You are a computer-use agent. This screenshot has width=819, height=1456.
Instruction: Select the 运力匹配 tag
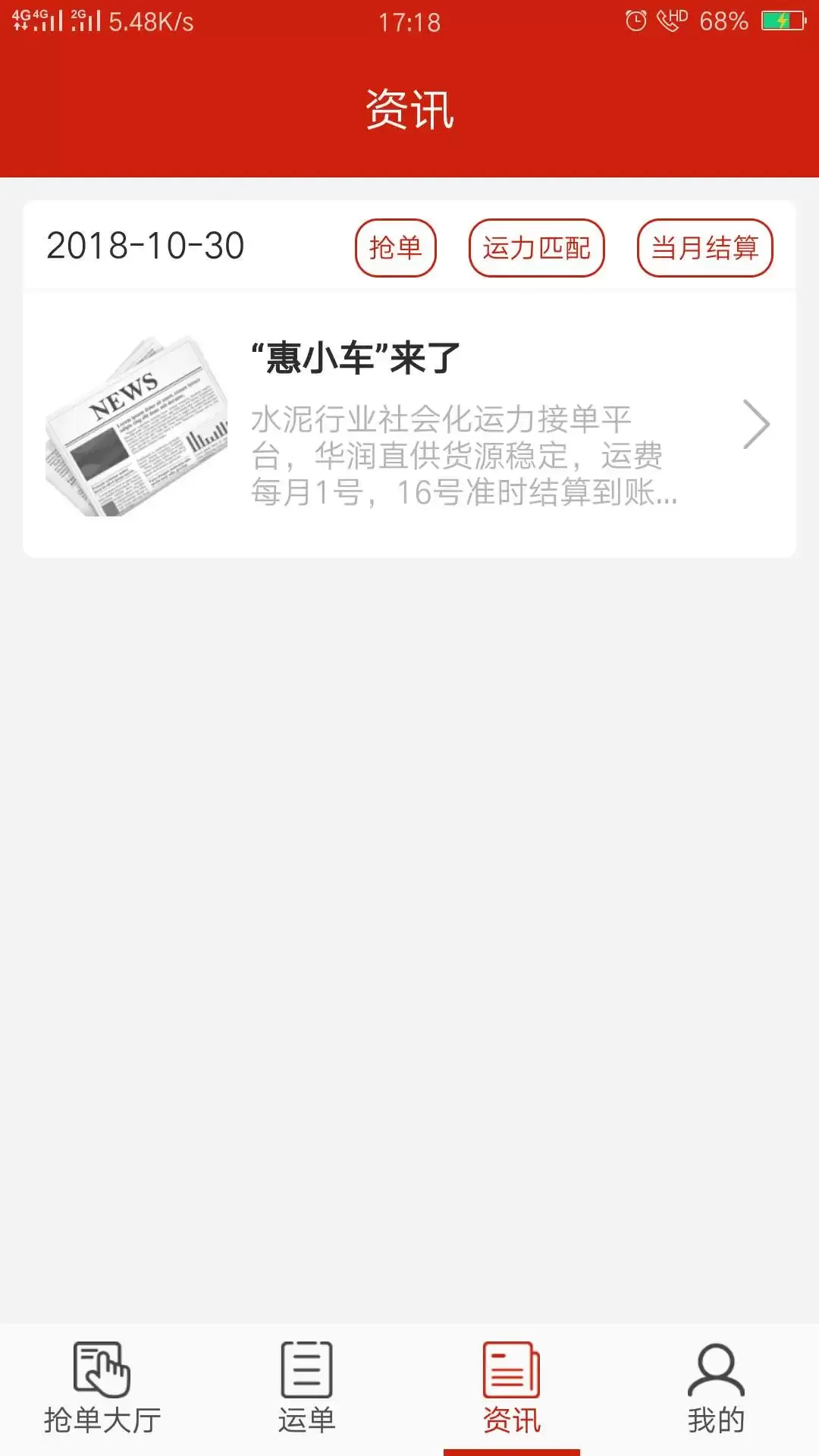pyautogui.click(x=536, y=248)
